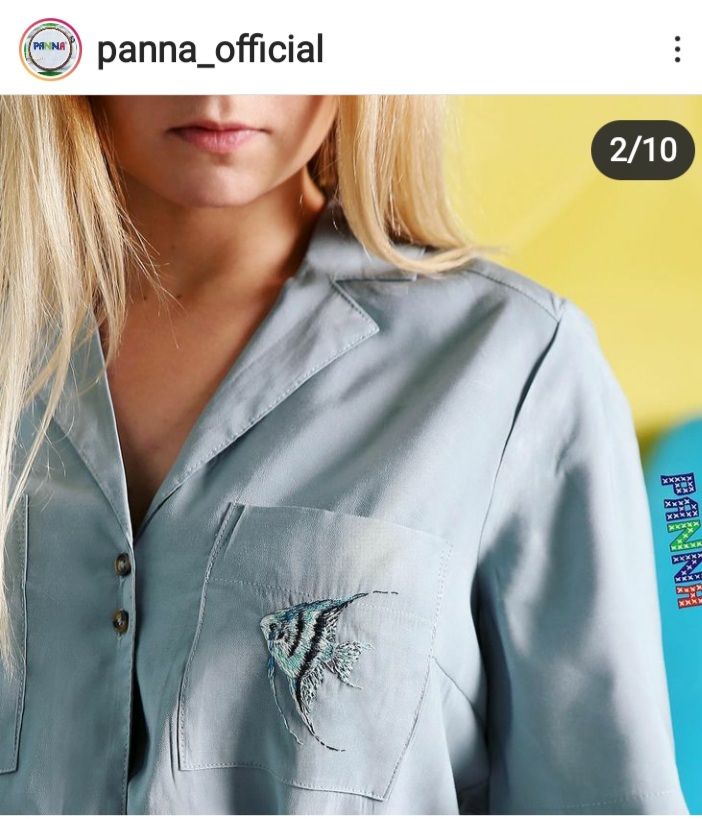Go to the panna_official username link
Screen dimensions: 702x819
point(210,49)
